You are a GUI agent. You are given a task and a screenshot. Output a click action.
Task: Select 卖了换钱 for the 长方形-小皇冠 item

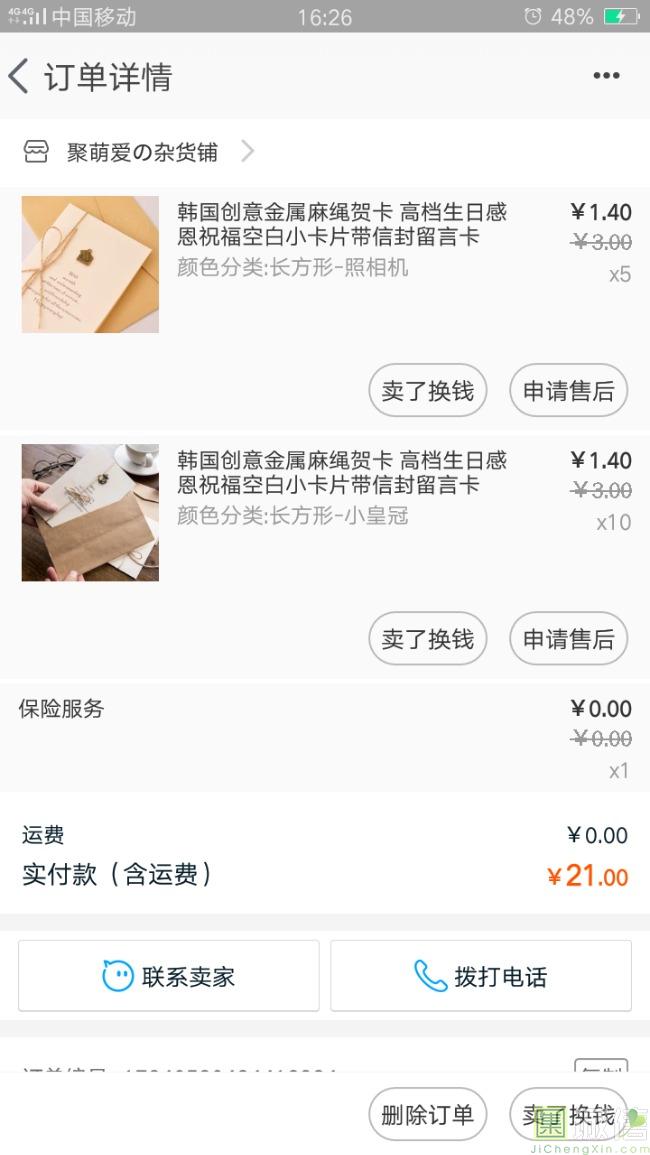pos(427,639)
